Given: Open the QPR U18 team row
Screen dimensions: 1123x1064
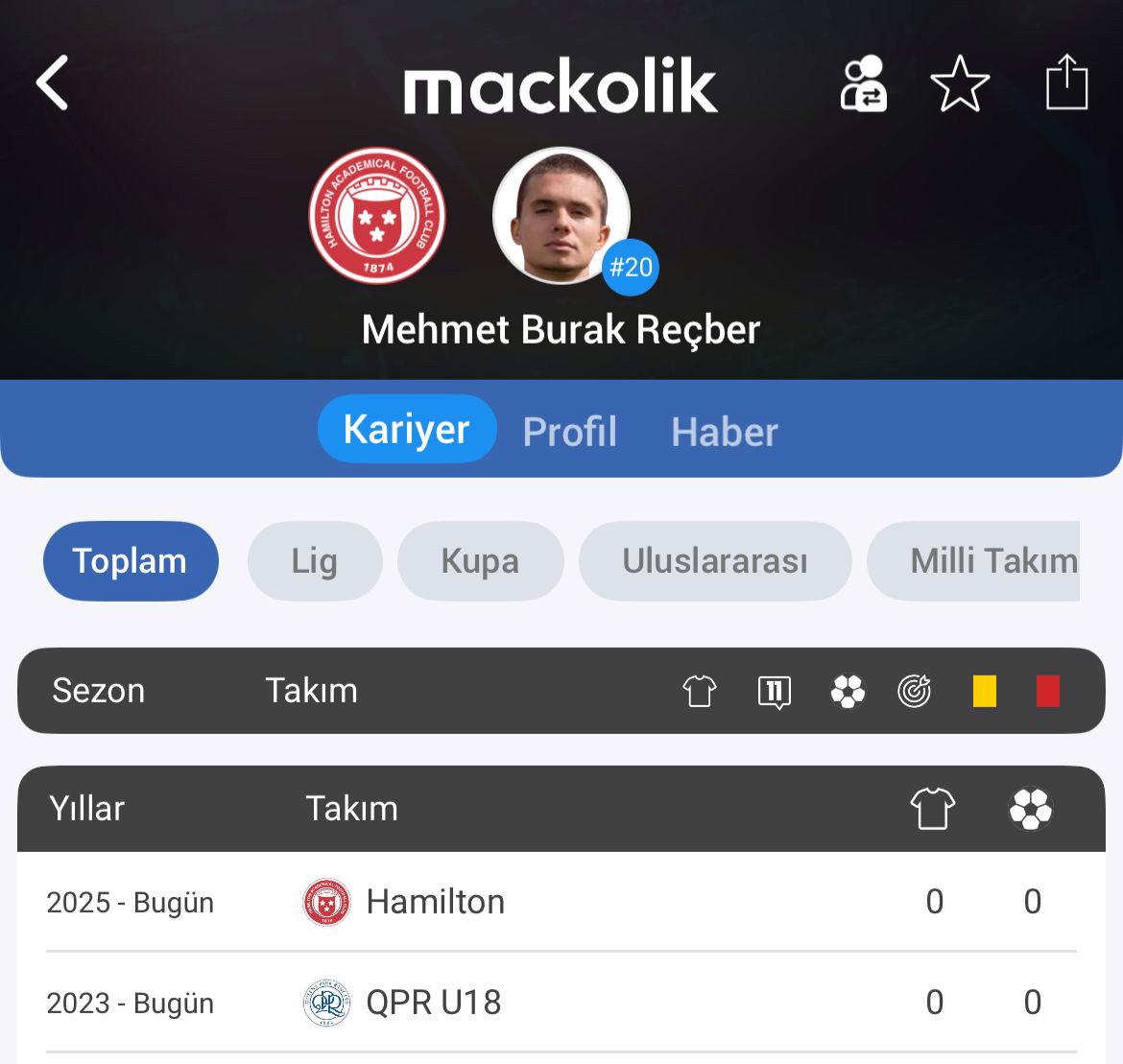Looking at the screenshot, I should 433,1003.
